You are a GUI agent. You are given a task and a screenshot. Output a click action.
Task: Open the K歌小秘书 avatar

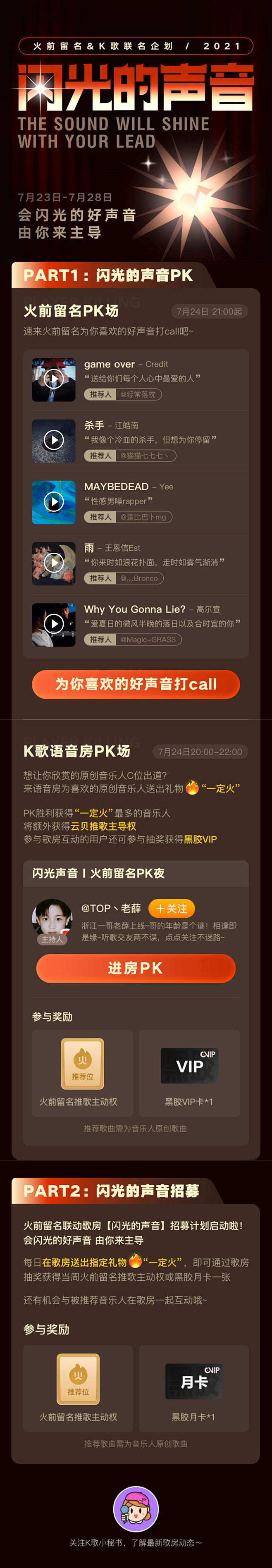[x=136, y=1508]
